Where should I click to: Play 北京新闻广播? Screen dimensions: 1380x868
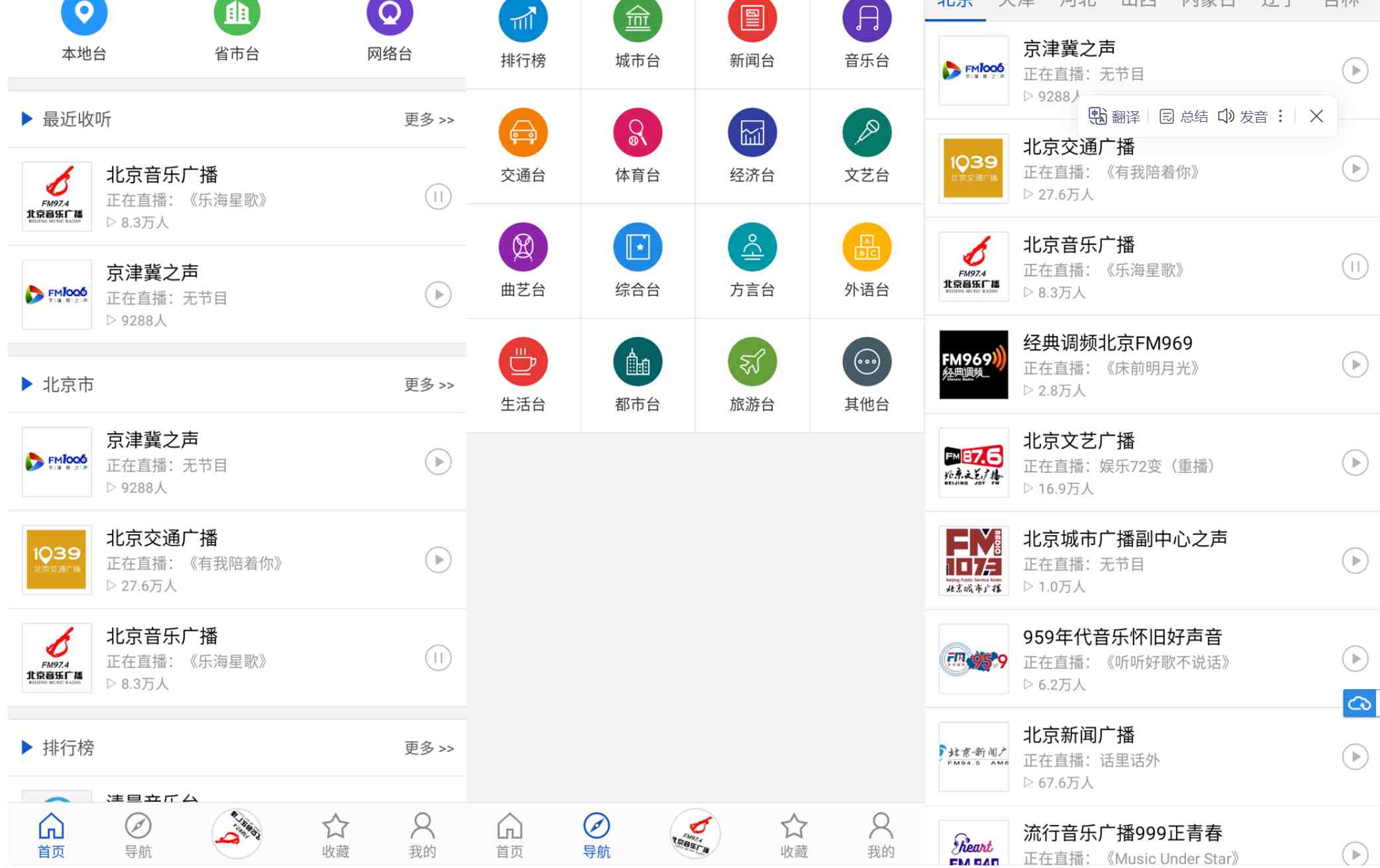pos(1355,757)
